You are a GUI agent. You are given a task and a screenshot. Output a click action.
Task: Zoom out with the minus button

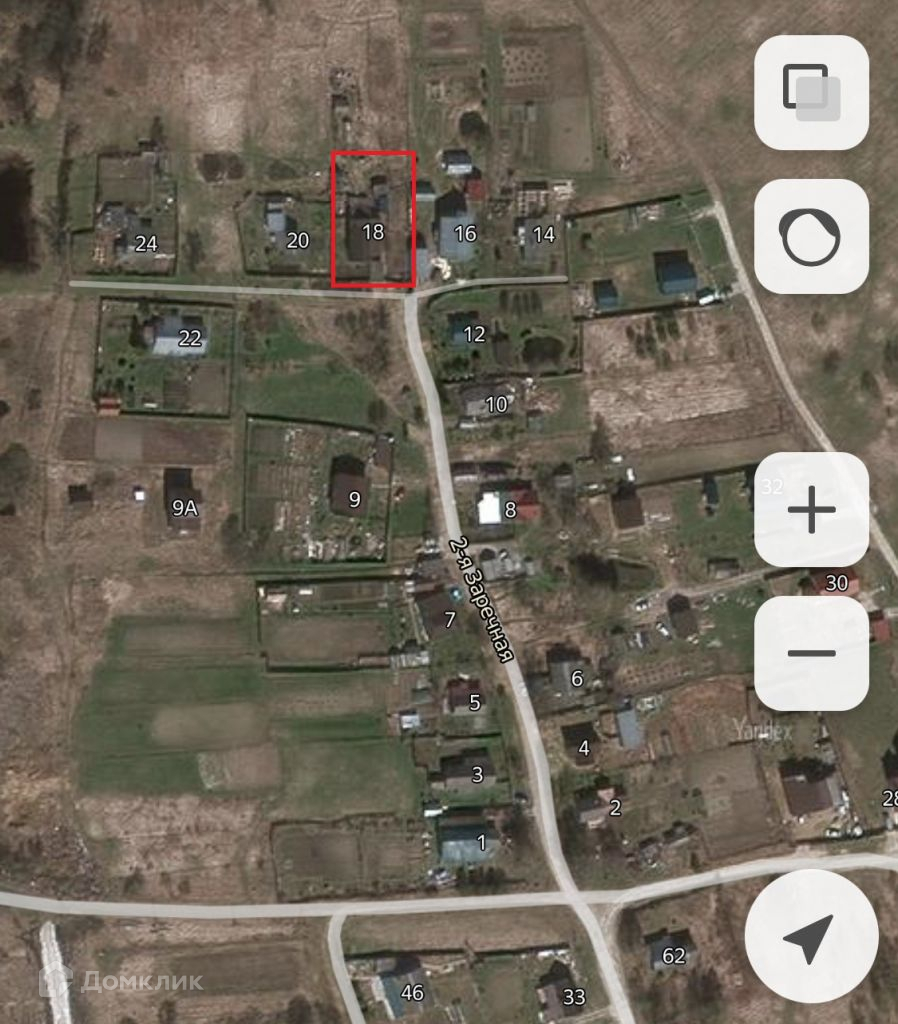811,653
